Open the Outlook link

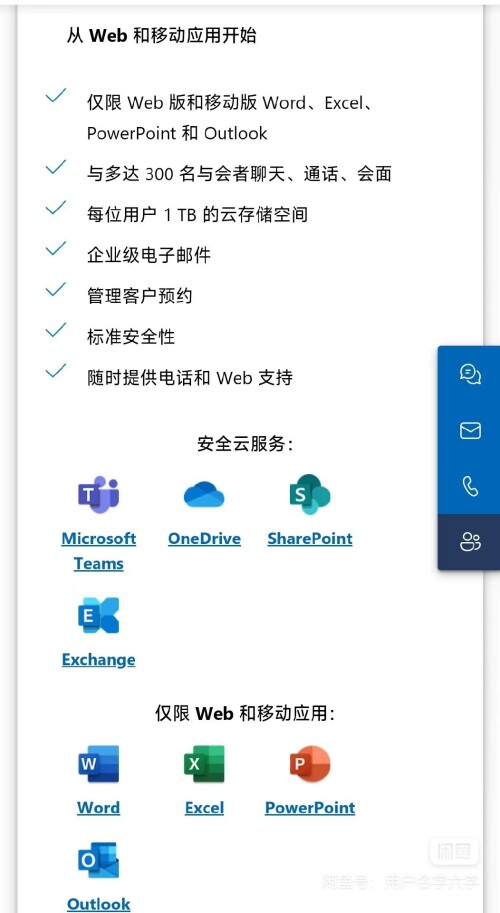click(98, 904)
